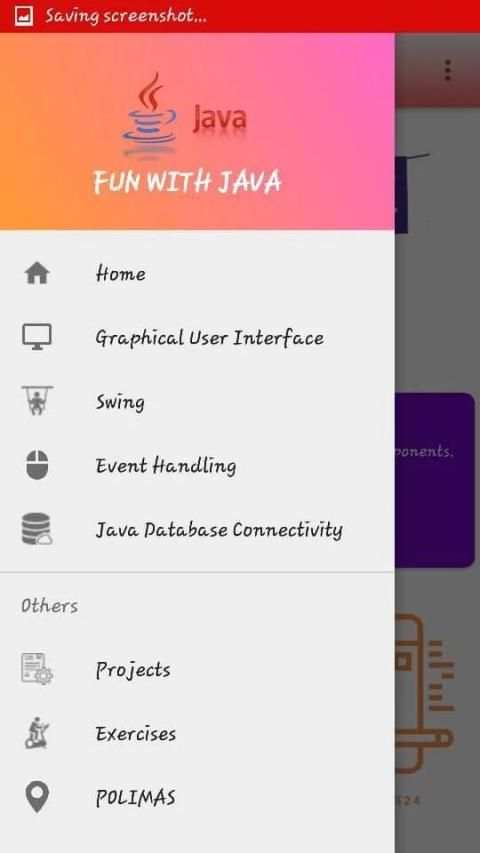Open the Home drawer item

pos(197,274)
